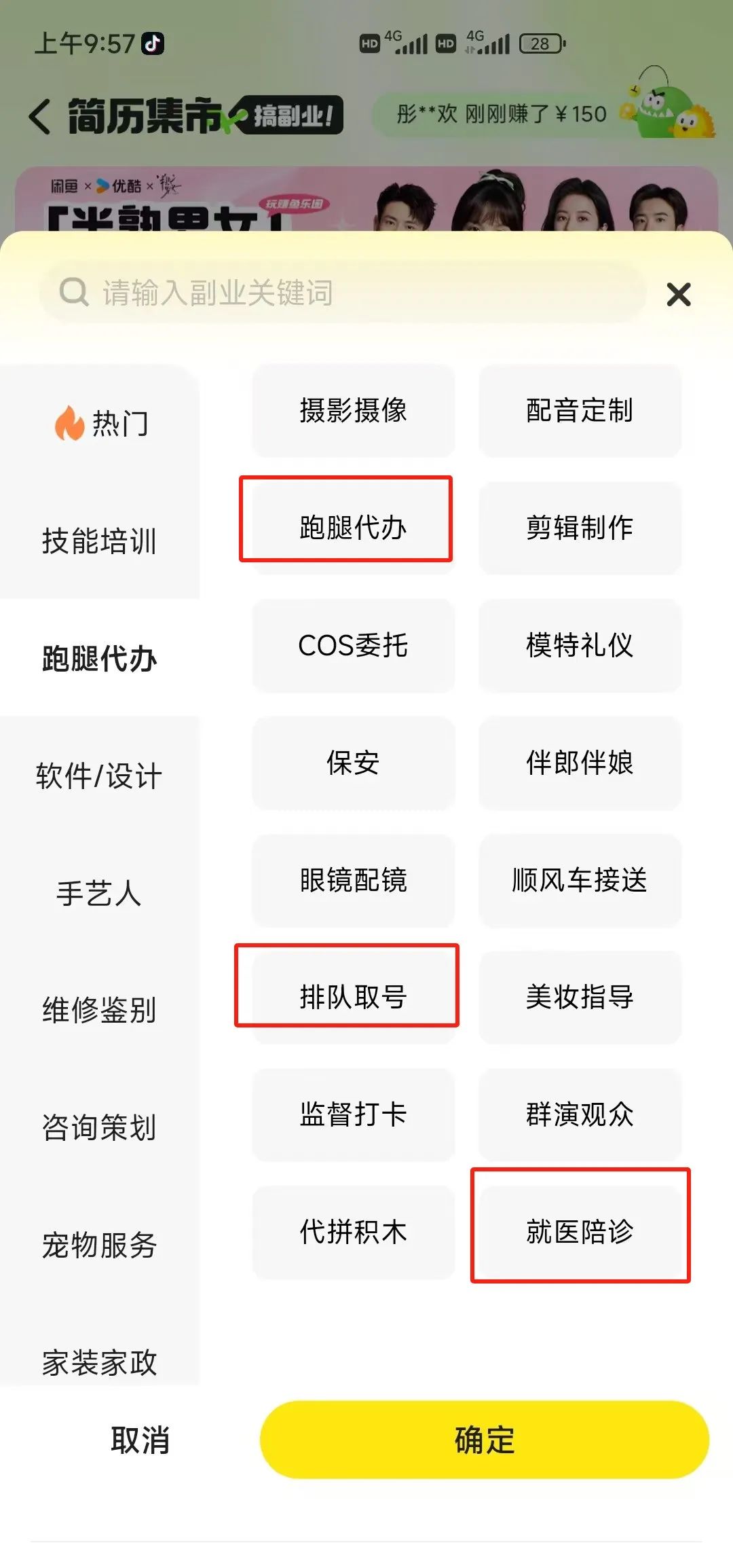Select the 维修鉴别 category
This screenshot has width=733, height=1568.
tap(100, 1010)
